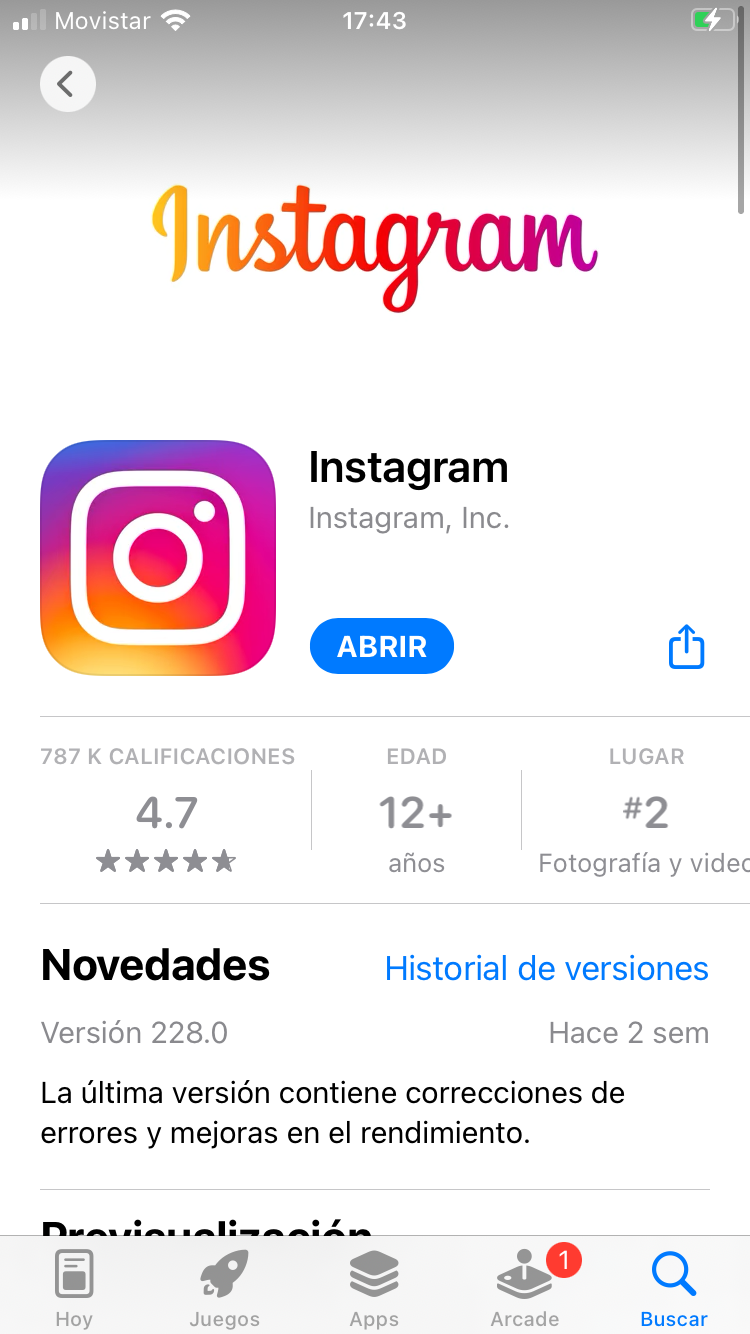Go back using the top-left arrow
The height and width of the screenshot is (1334, 750).
pos(68,84)
